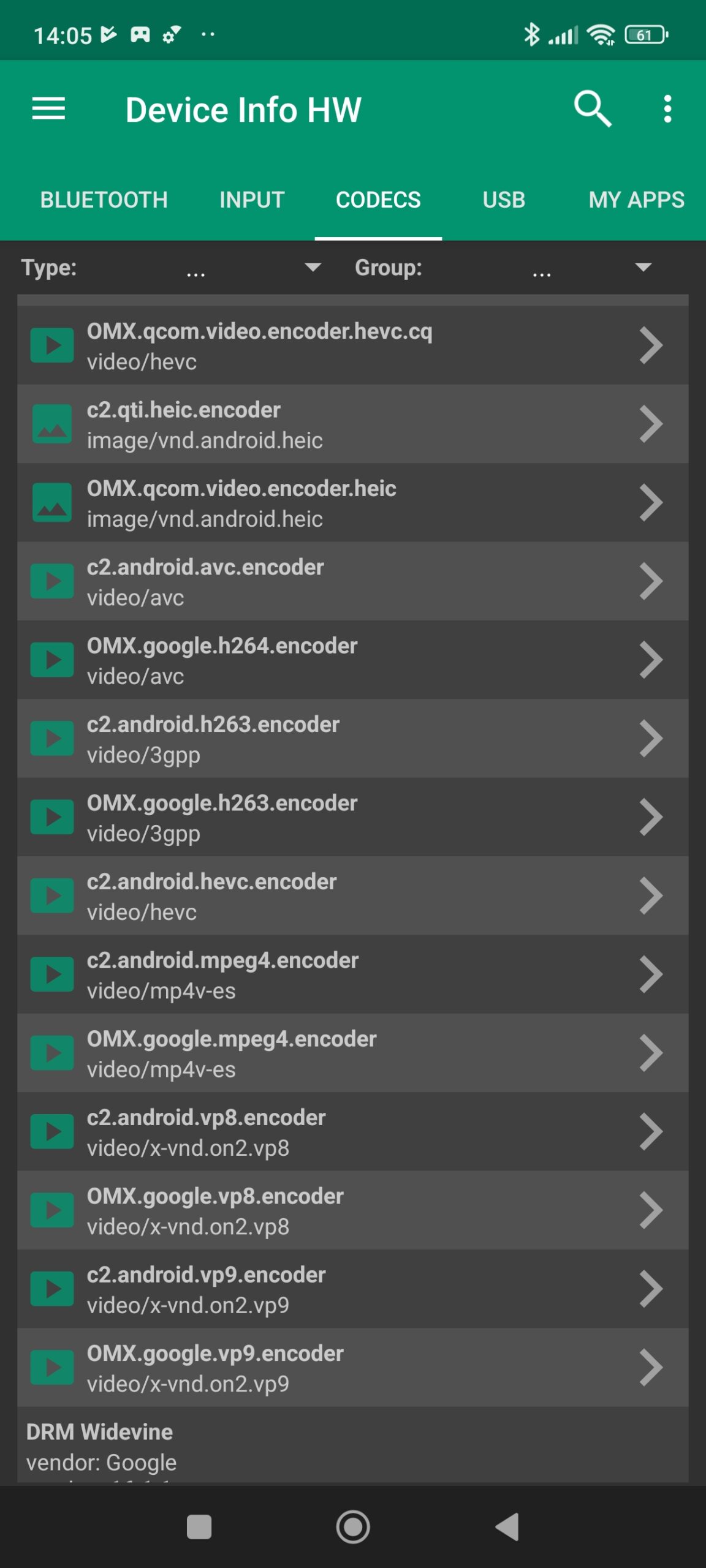
Task: Select c2.android.vp8.encoder row
Action: click(x=352, y=1131)
